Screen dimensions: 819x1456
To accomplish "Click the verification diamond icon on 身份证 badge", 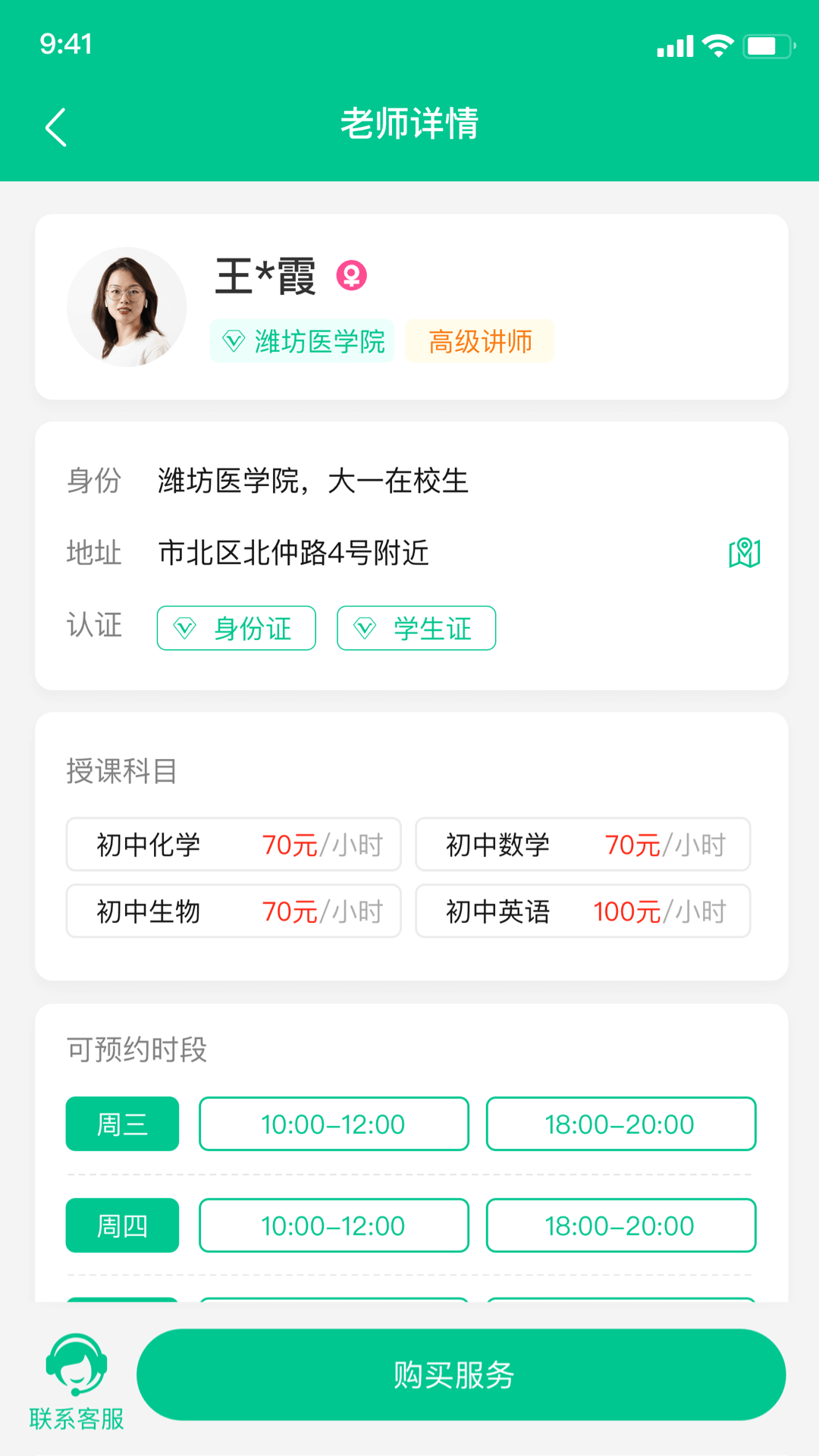I will point(184,628).
